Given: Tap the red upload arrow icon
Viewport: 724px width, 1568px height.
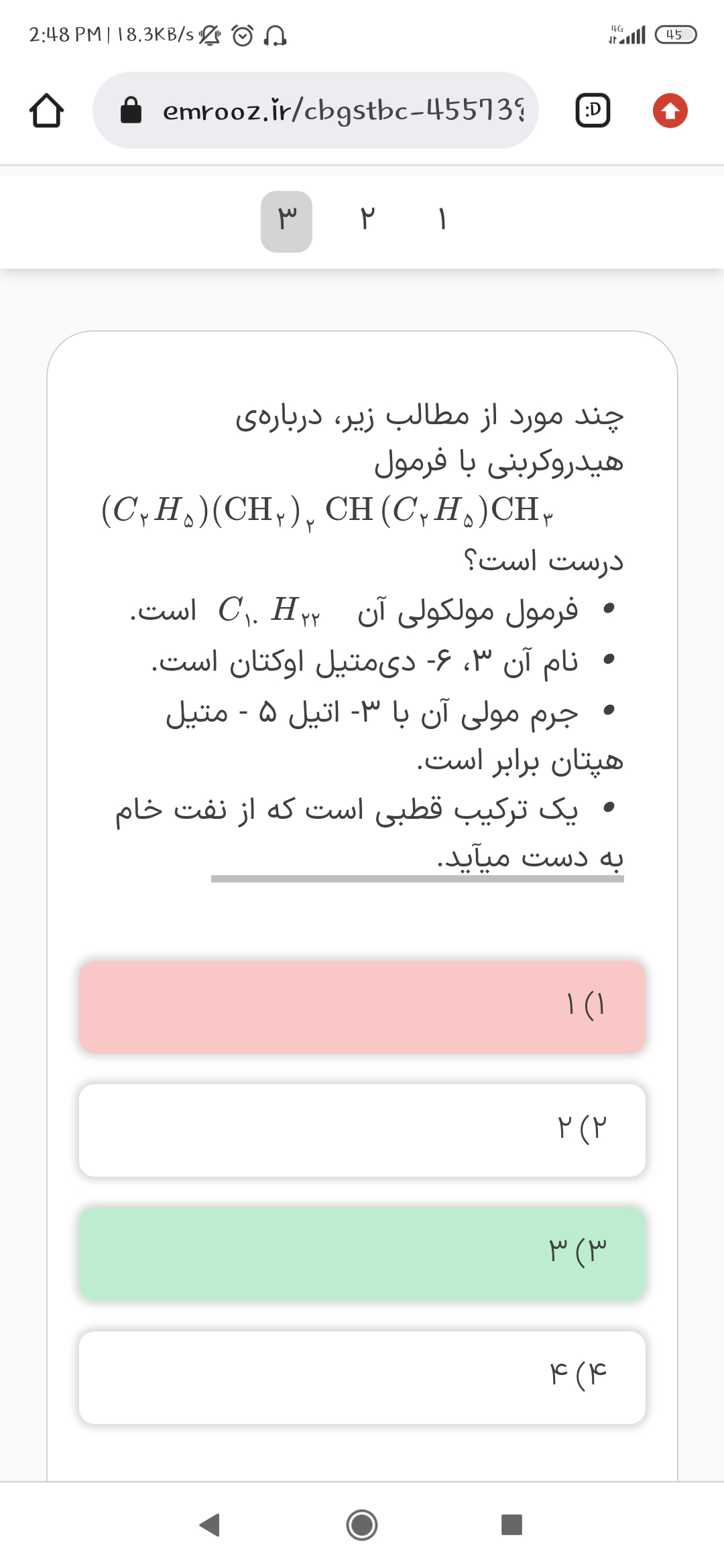Looking at the screenshot, I should tap(670, 111).
